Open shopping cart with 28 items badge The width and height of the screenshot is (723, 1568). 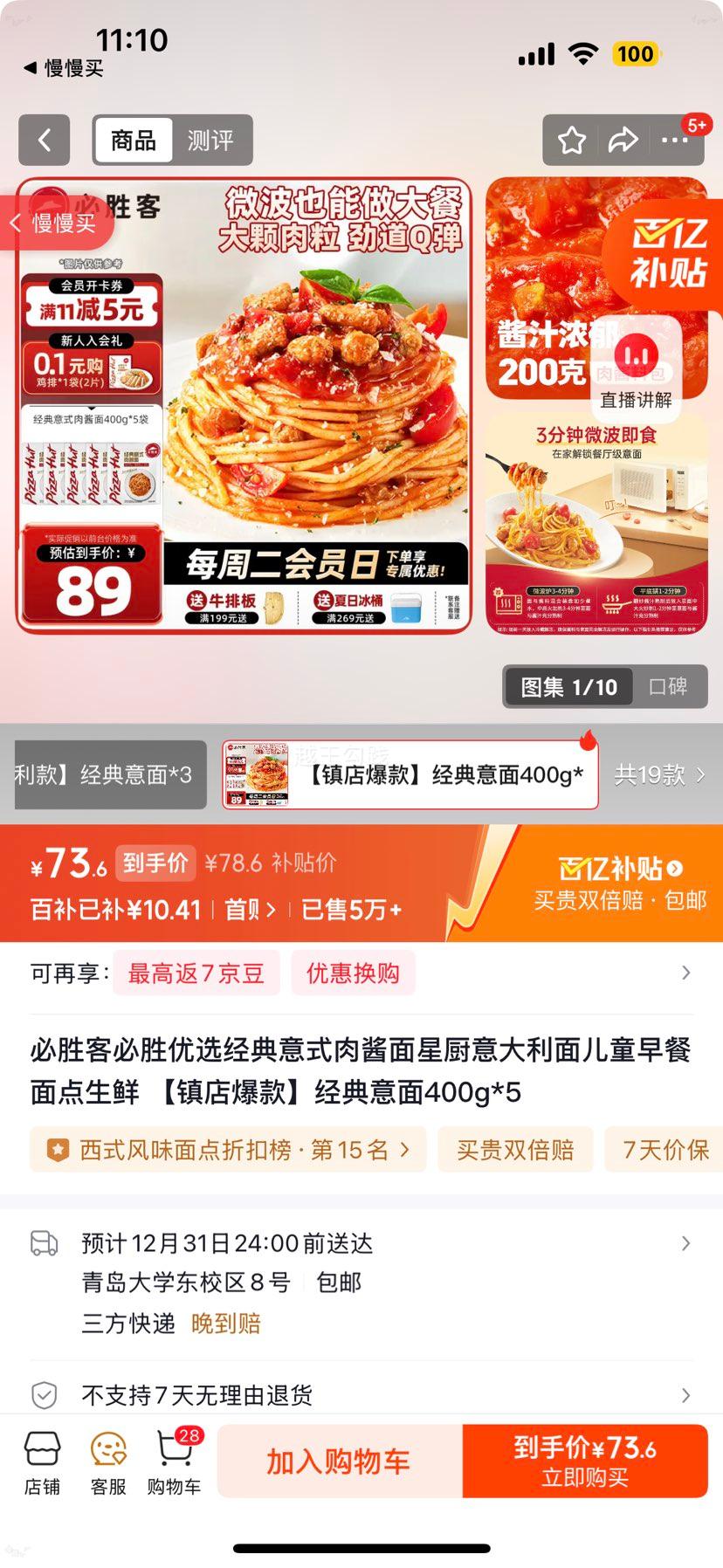[173, 1461]
